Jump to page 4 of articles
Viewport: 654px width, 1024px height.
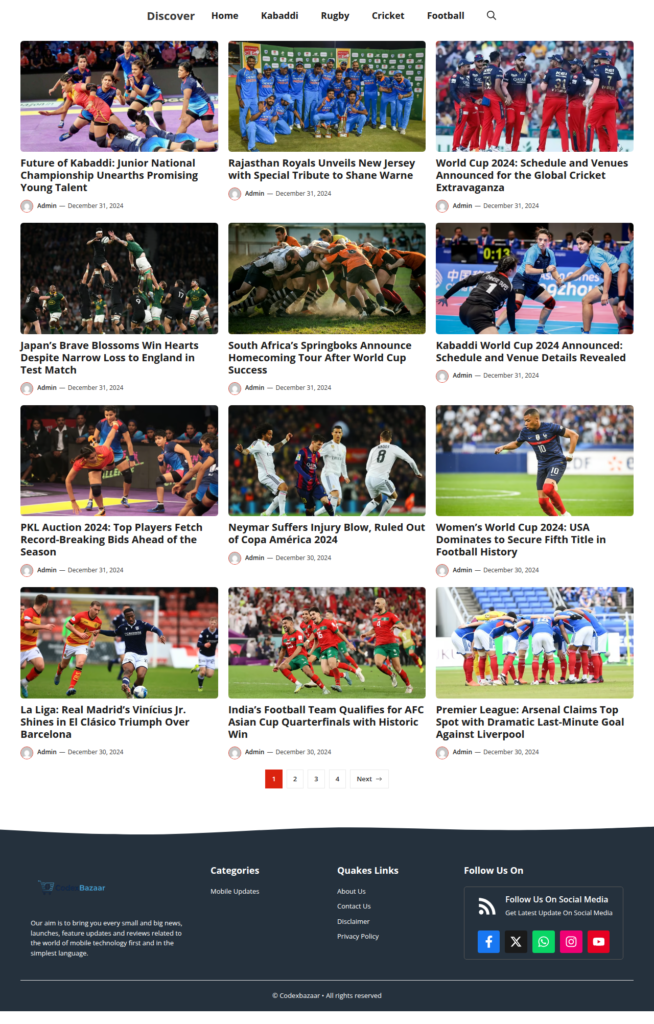point(337,779)
